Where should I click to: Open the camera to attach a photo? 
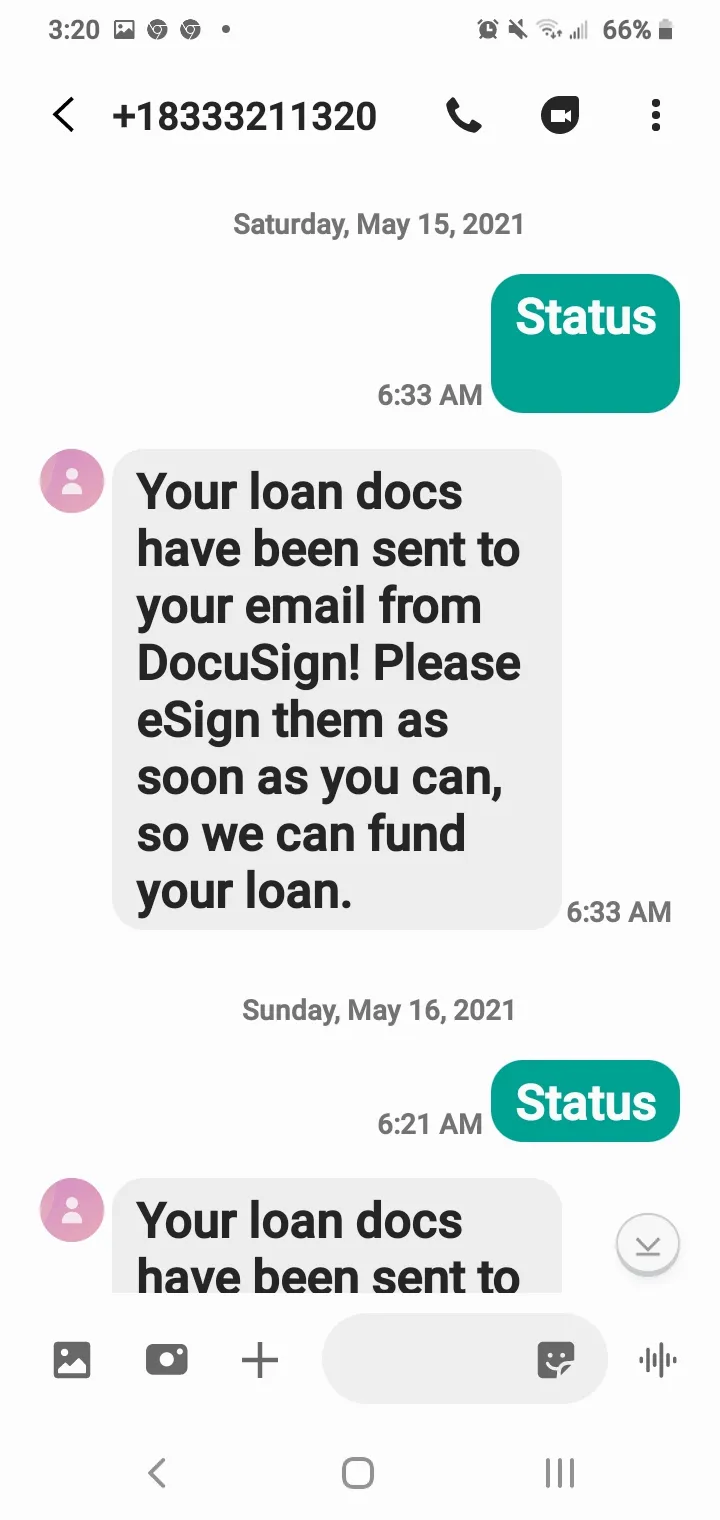coord(167,1359)
